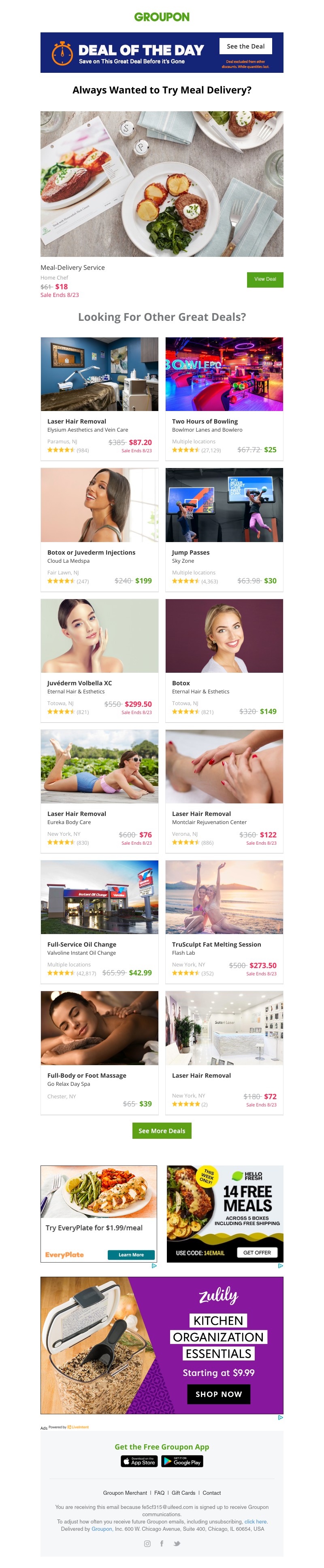Get the app on Google Play

(x=182, y=1462)
